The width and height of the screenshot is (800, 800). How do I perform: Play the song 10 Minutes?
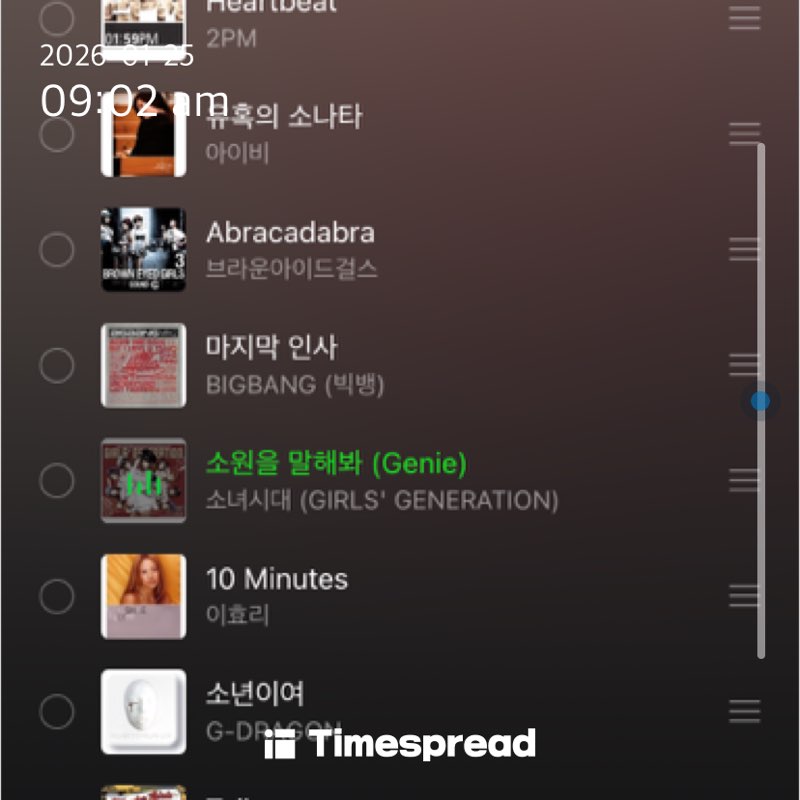tap(277, 579)
